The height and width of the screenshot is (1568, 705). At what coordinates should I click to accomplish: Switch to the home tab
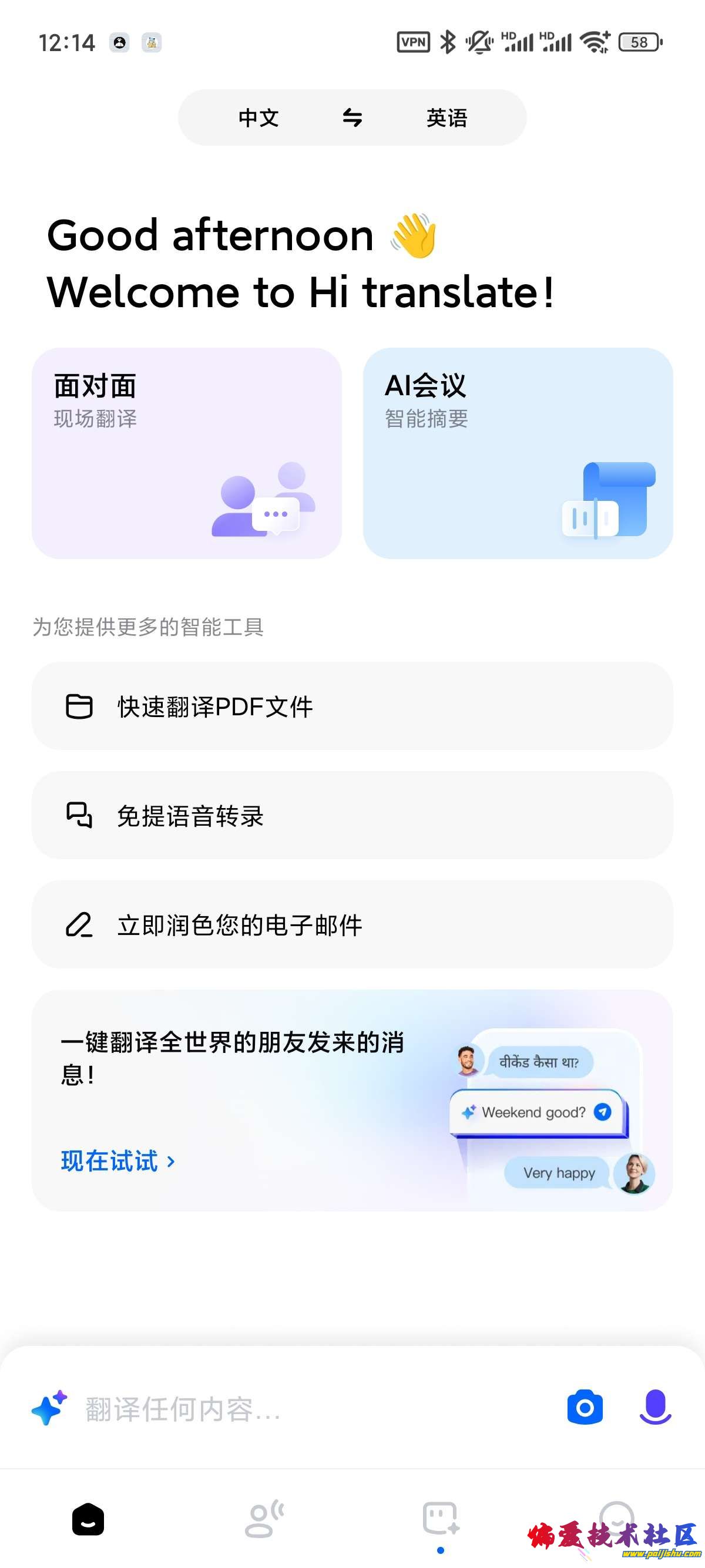pos(88,1519)
